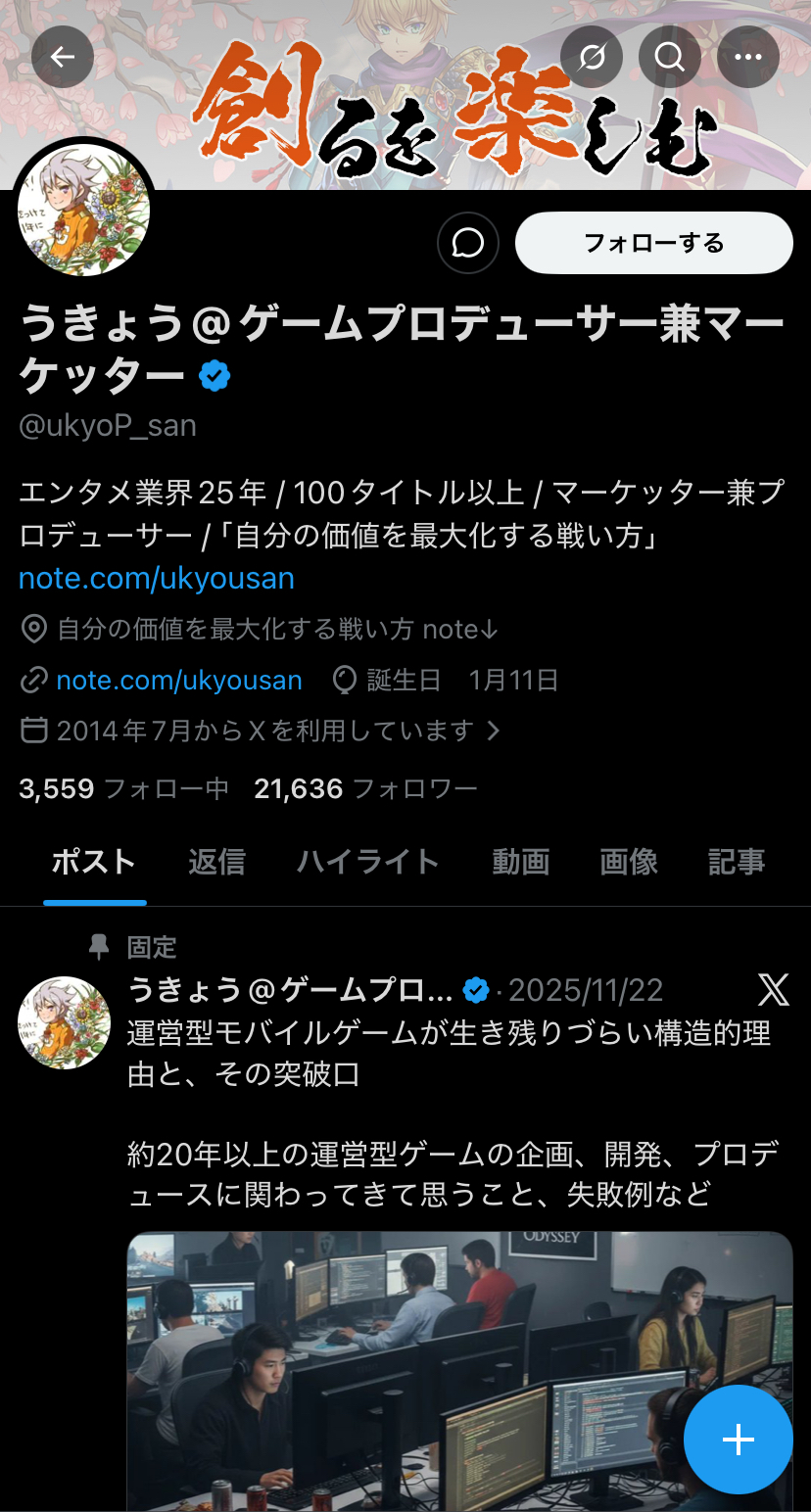Screen dimensions: 811x1512
Task: Open the note.com/ukyousan link in bio
Action: pyautogui.click(x=157, y=578)
